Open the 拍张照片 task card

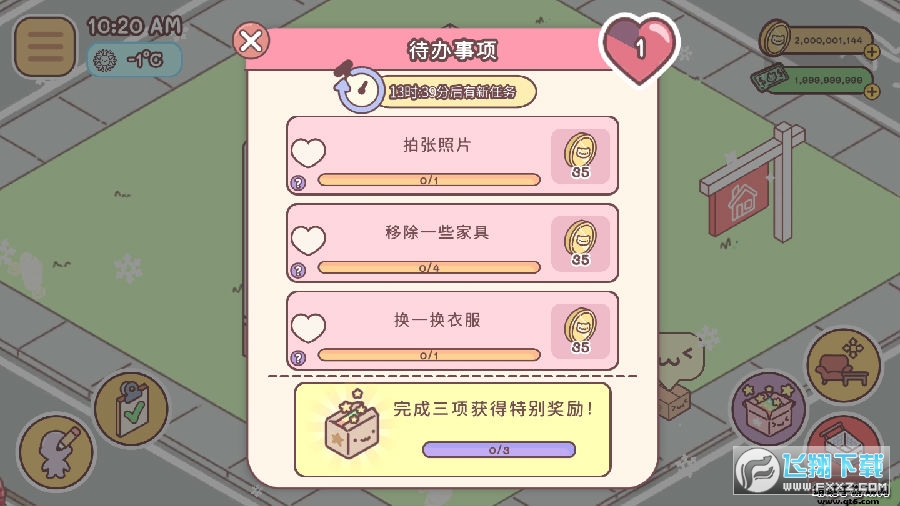[x=452, y=155]
